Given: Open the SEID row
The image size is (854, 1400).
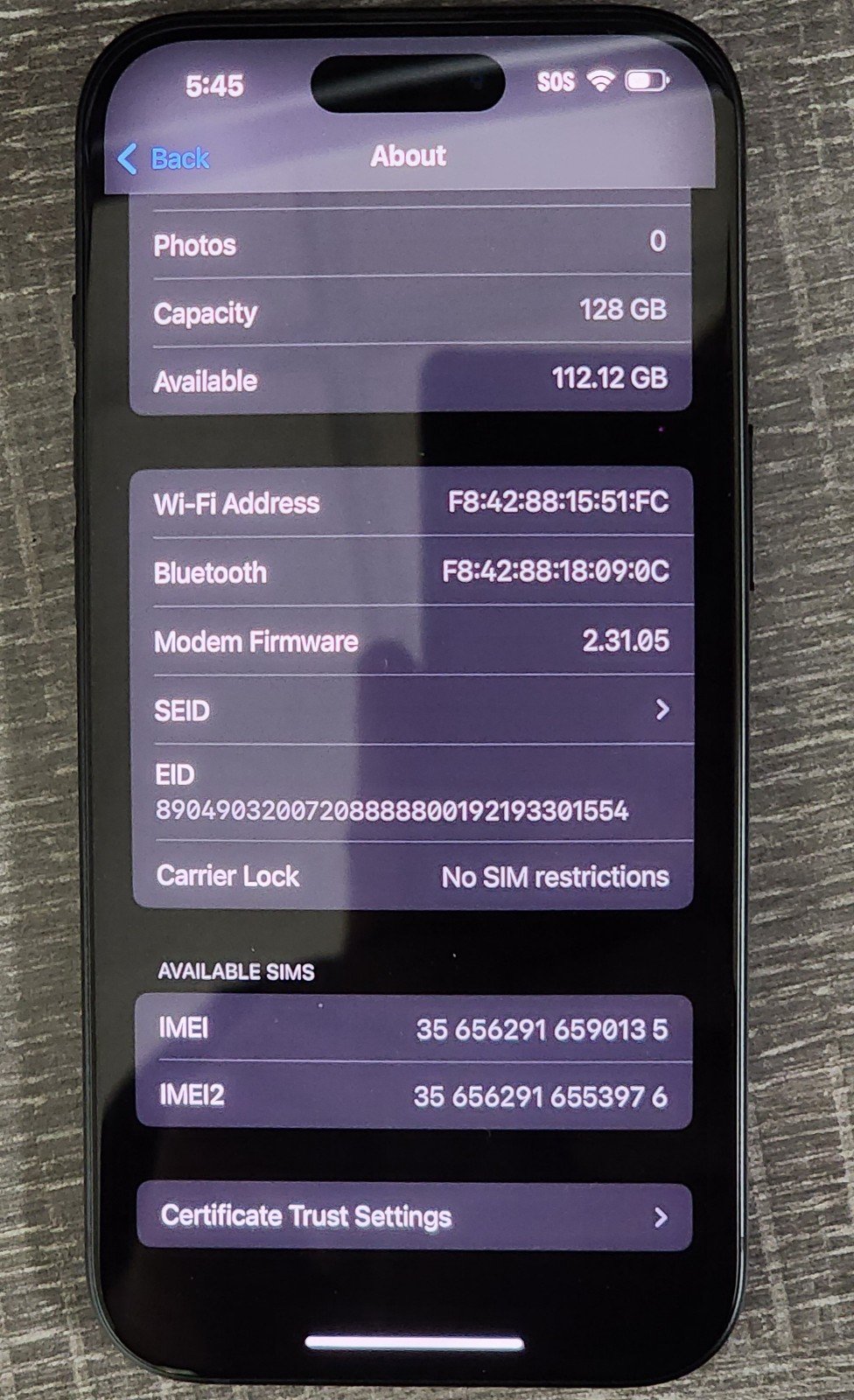Looking at the screenshot, I should 411,710.
